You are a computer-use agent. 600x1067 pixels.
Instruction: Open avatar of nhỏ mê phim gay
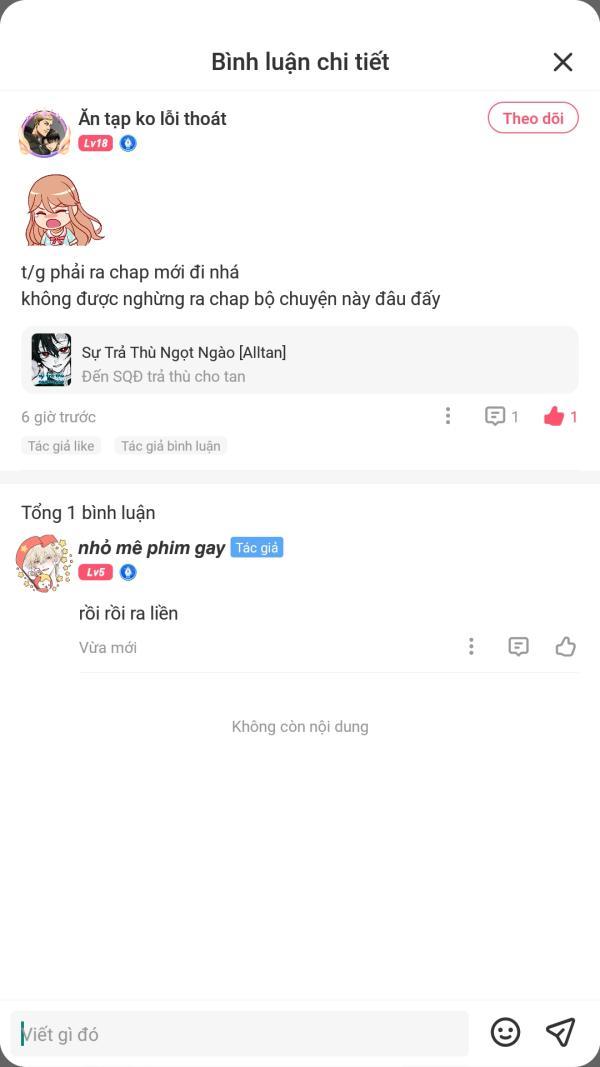[44, 563]
